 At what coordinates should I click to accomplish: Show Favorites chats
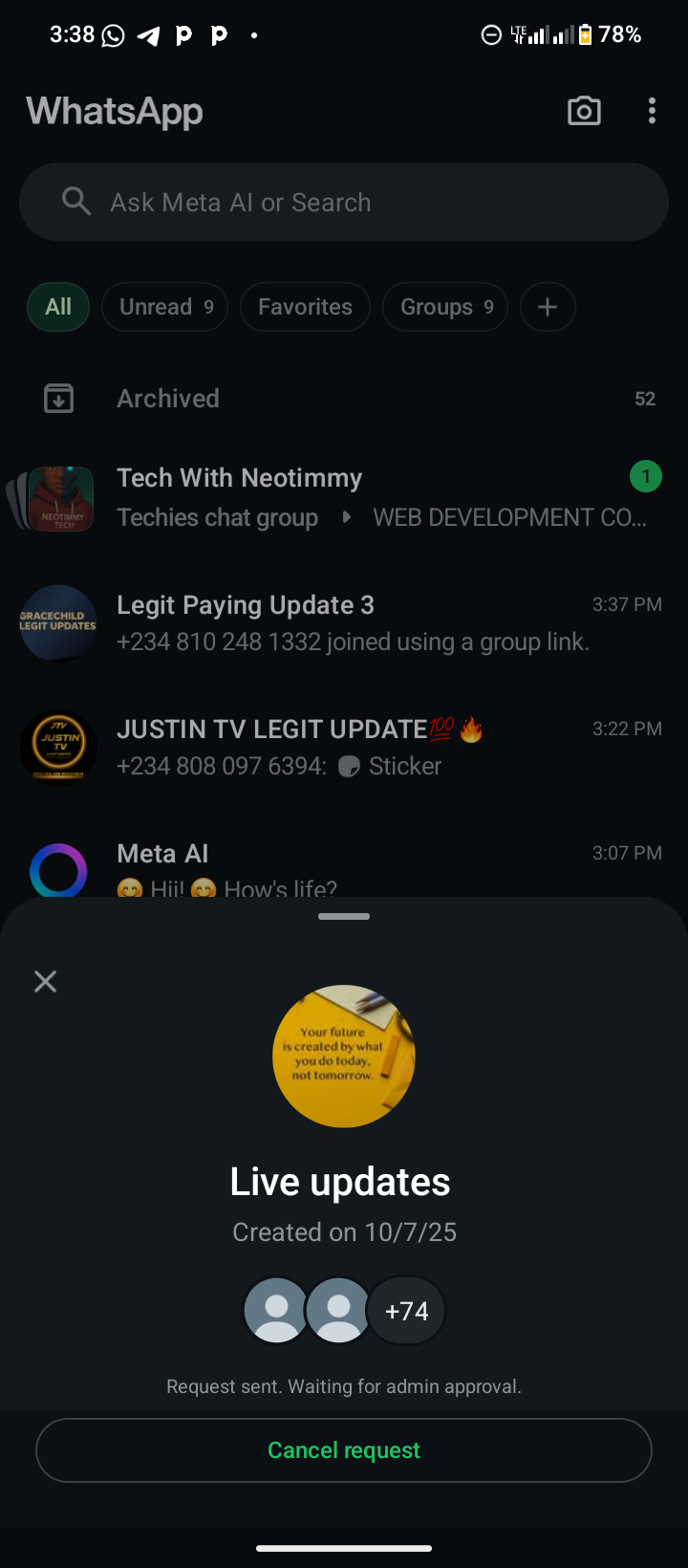pos(305,307)
